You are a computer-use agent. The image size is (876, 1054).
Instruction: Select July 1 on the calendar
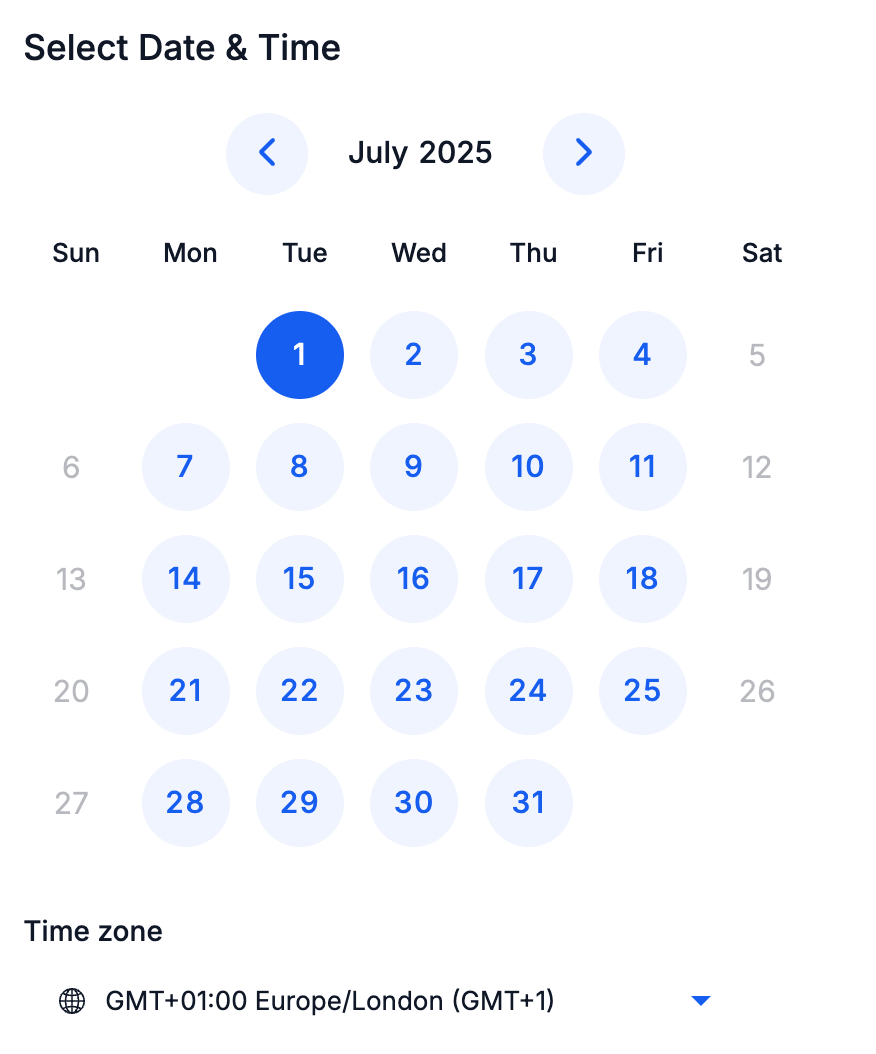(x=300, y=355)
